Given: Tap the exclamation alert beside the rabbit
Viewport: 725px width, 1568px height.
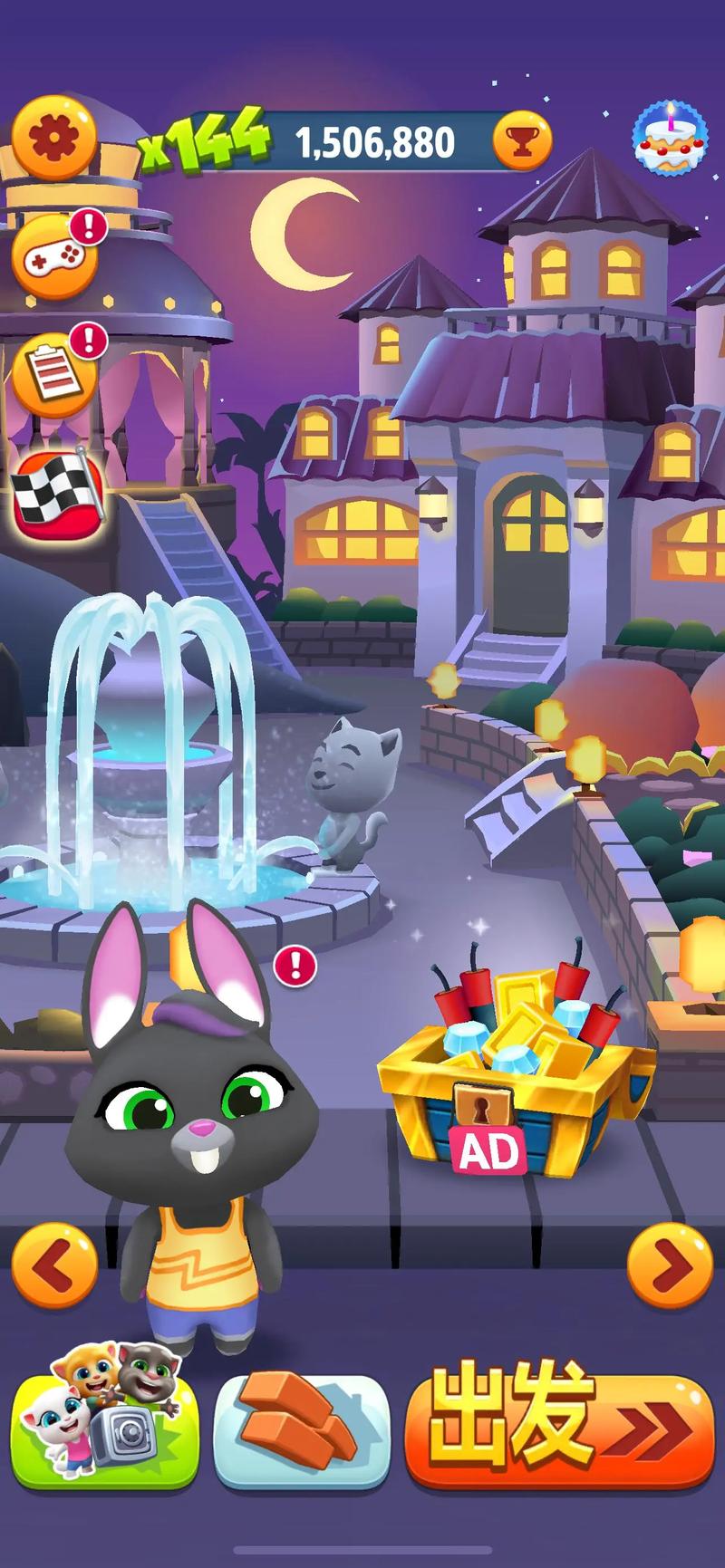Looking at the screenshot, I should [x=295, y=967].
